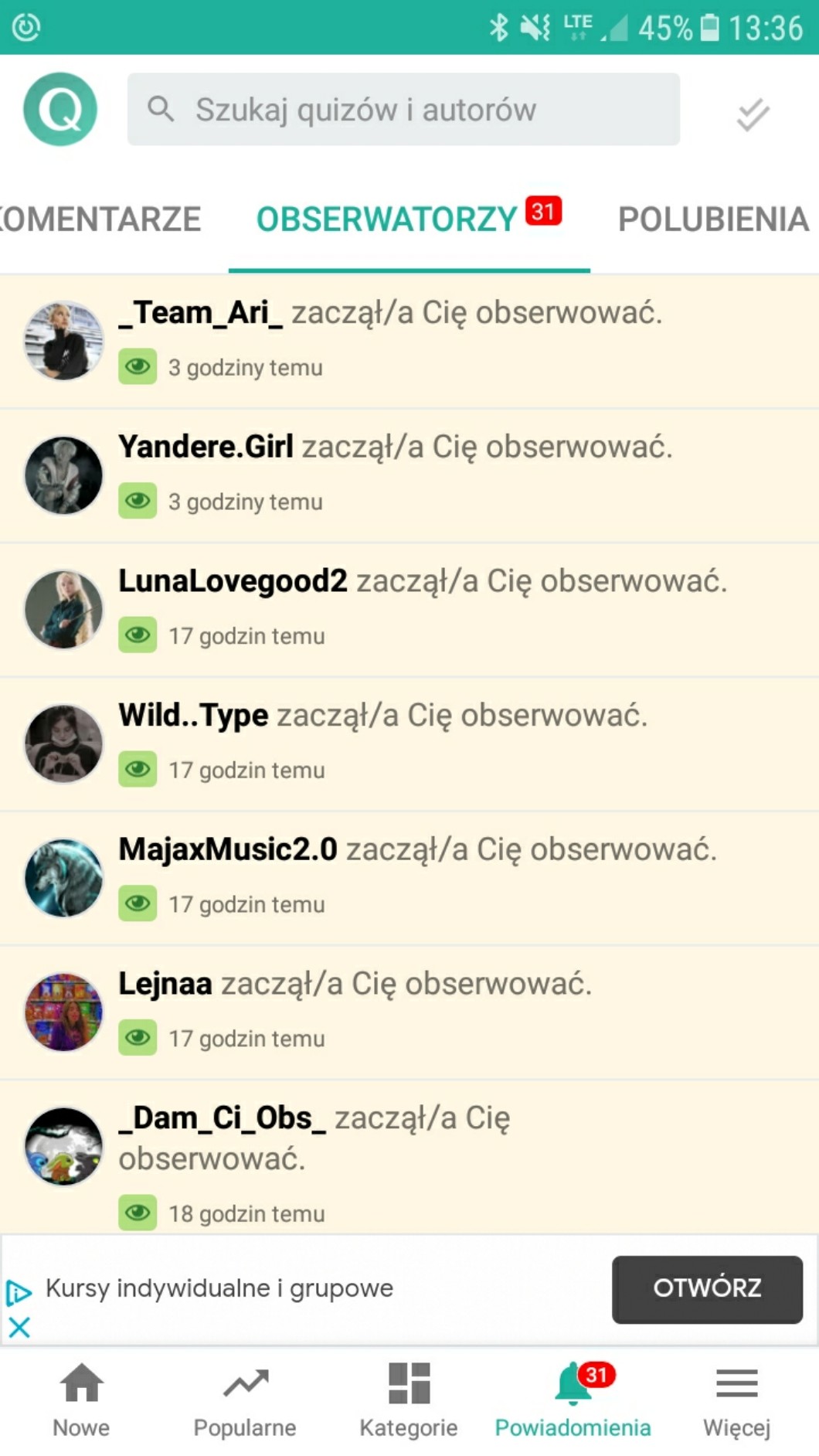The height and width of the screenshot is (1456, 819).
Task: Mark all notifications as read
Action: coord(753,114)
